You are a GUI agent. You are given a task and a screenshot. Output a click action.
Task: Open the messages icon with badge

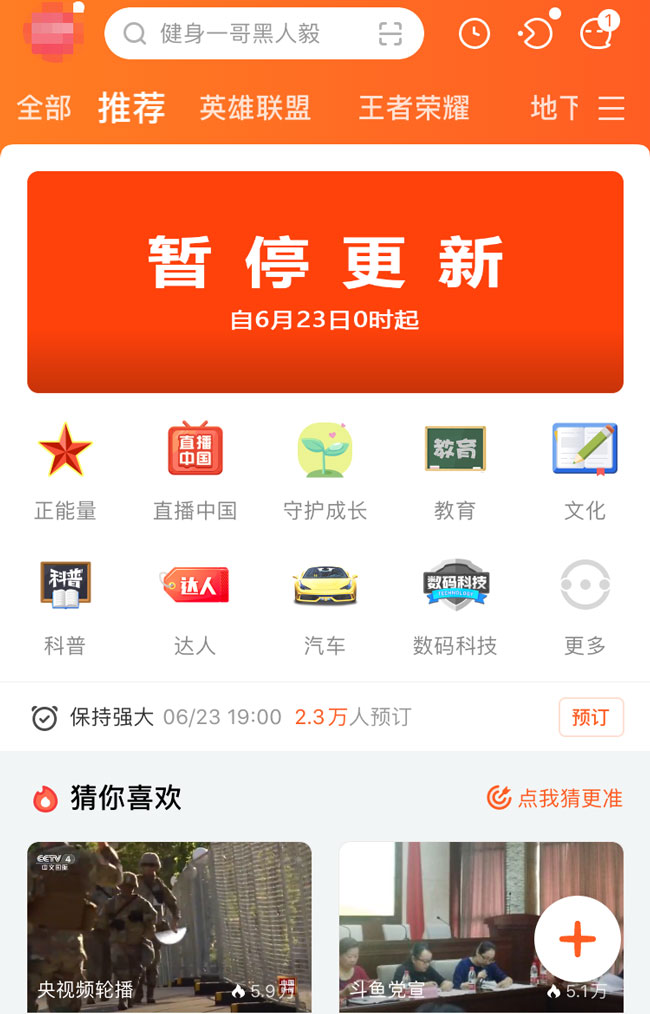coord(597,33)
